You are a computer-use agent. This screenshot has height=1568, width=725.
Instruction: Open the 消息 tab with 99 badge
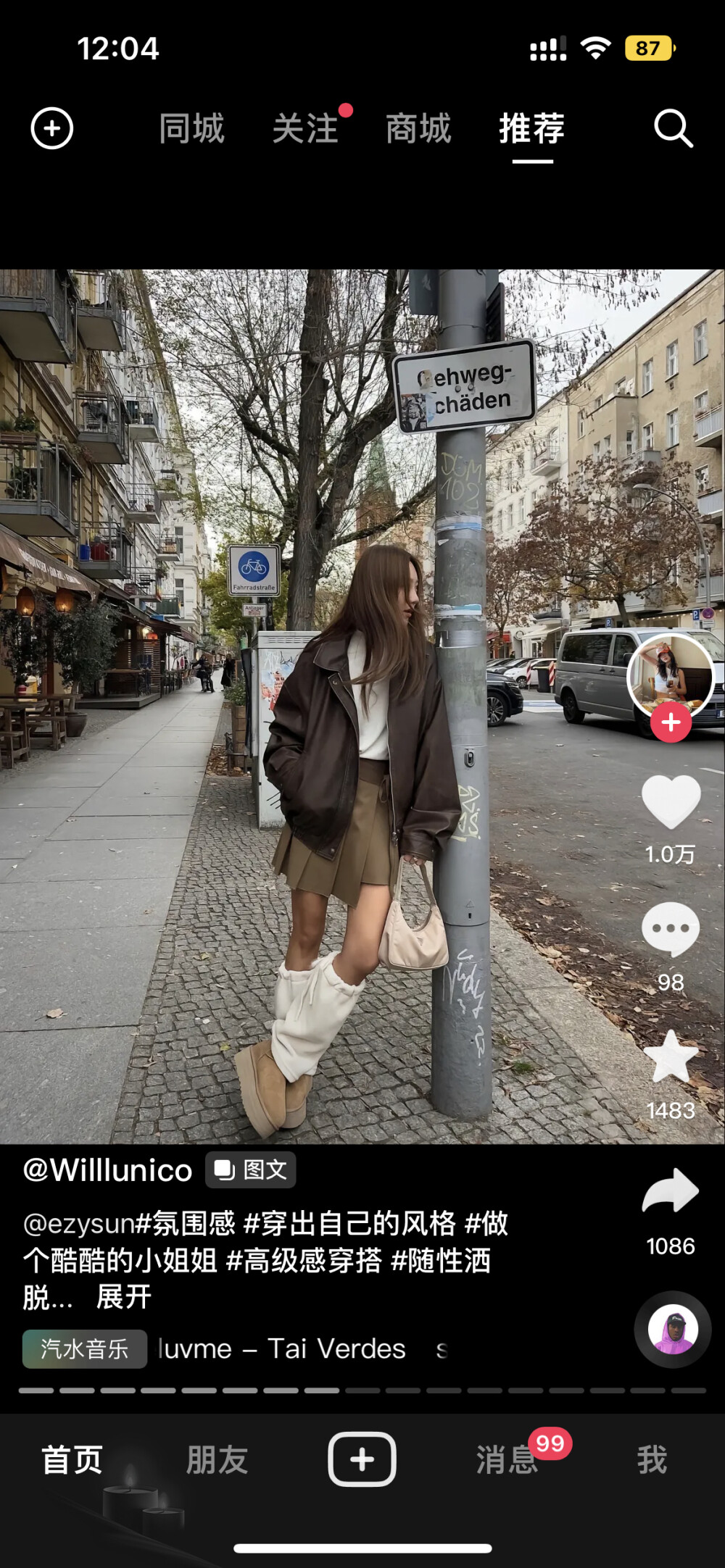tap(507, 1460)
